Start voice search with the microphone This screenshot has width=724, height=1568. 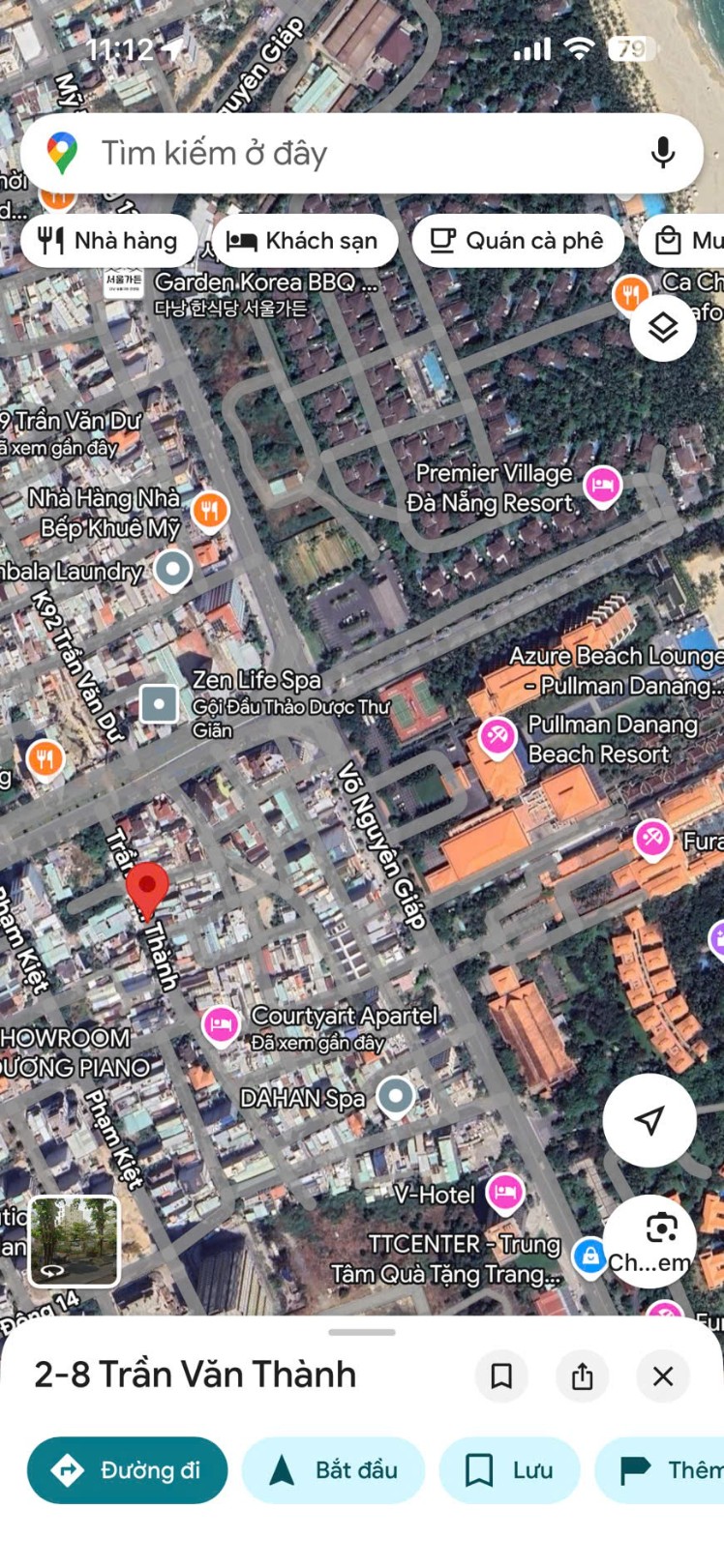(662, 153)
